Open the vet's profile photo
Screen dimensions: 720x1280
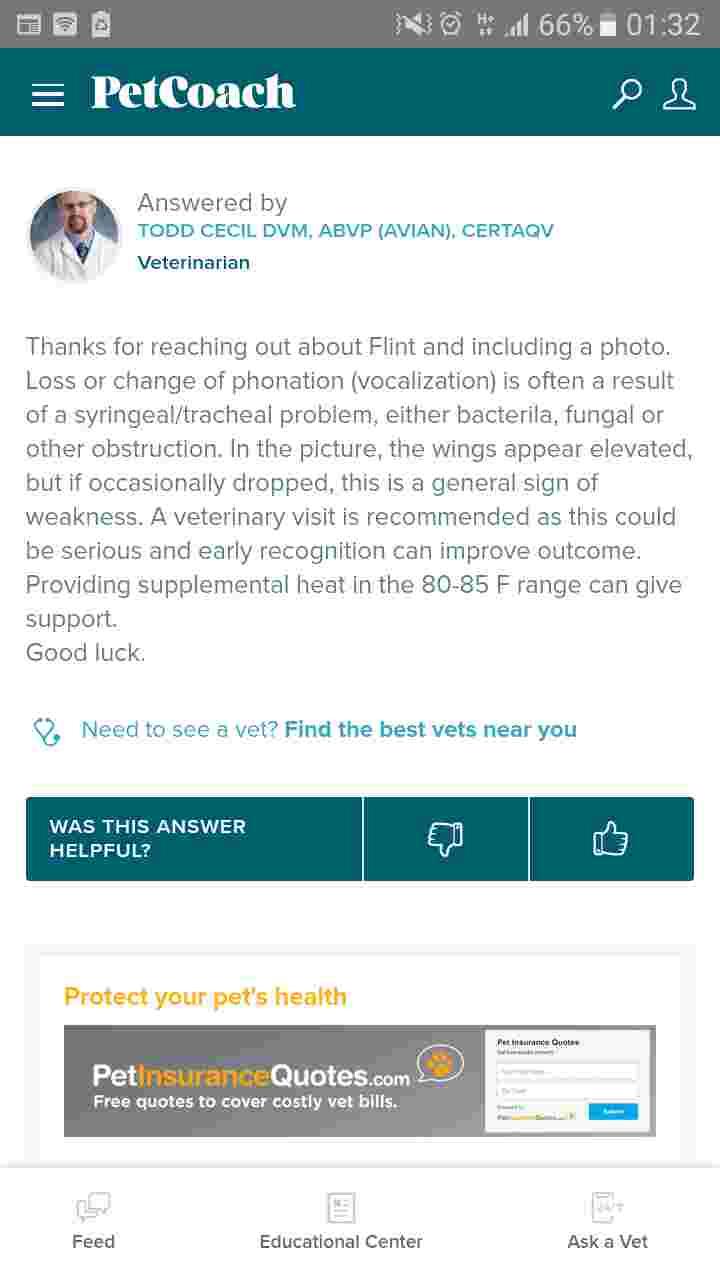coord(74,236)
